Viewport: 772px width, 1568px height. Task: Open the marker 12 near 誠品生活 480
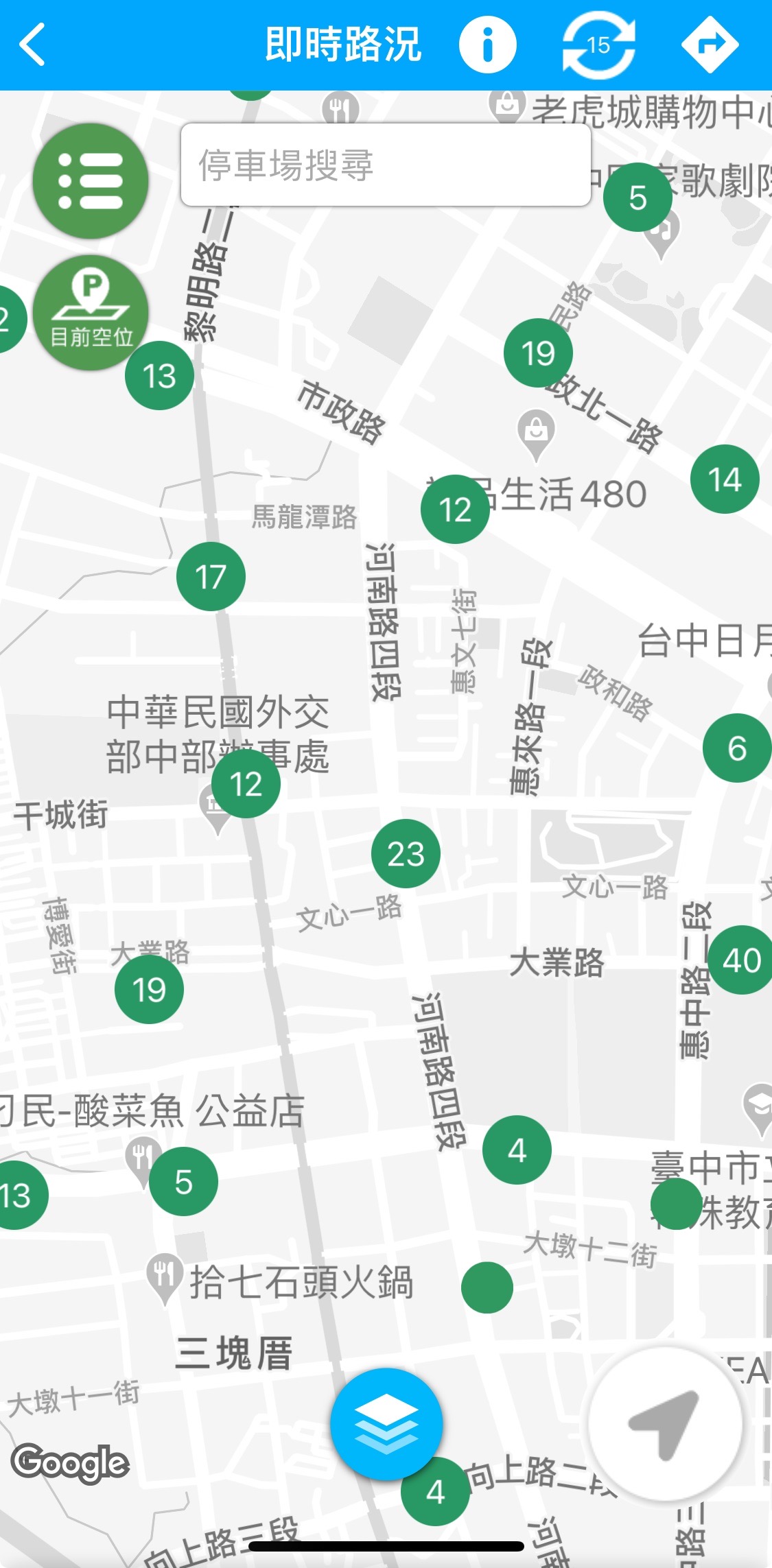click(x=455, y=510)
